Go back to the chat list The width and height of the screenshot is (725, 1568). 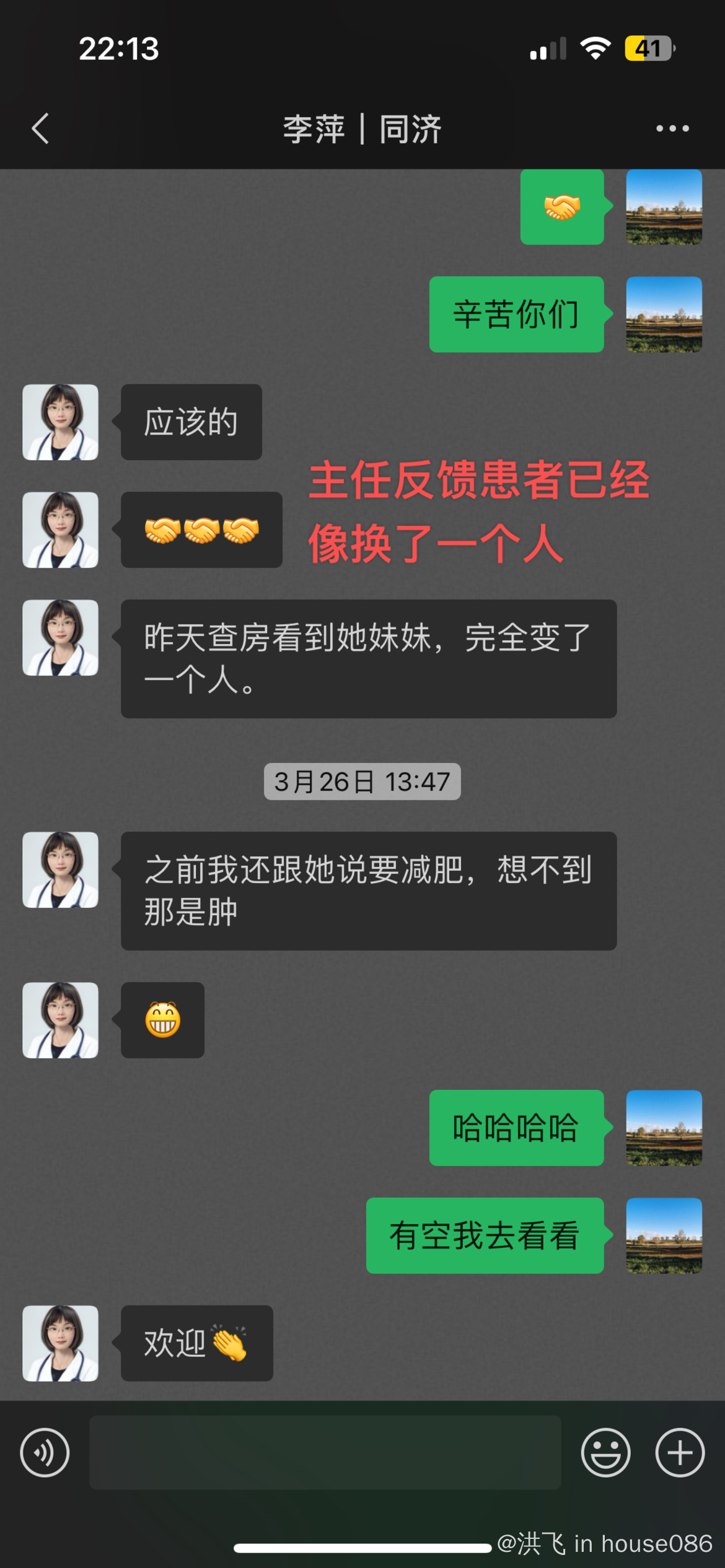pos(41,129)
